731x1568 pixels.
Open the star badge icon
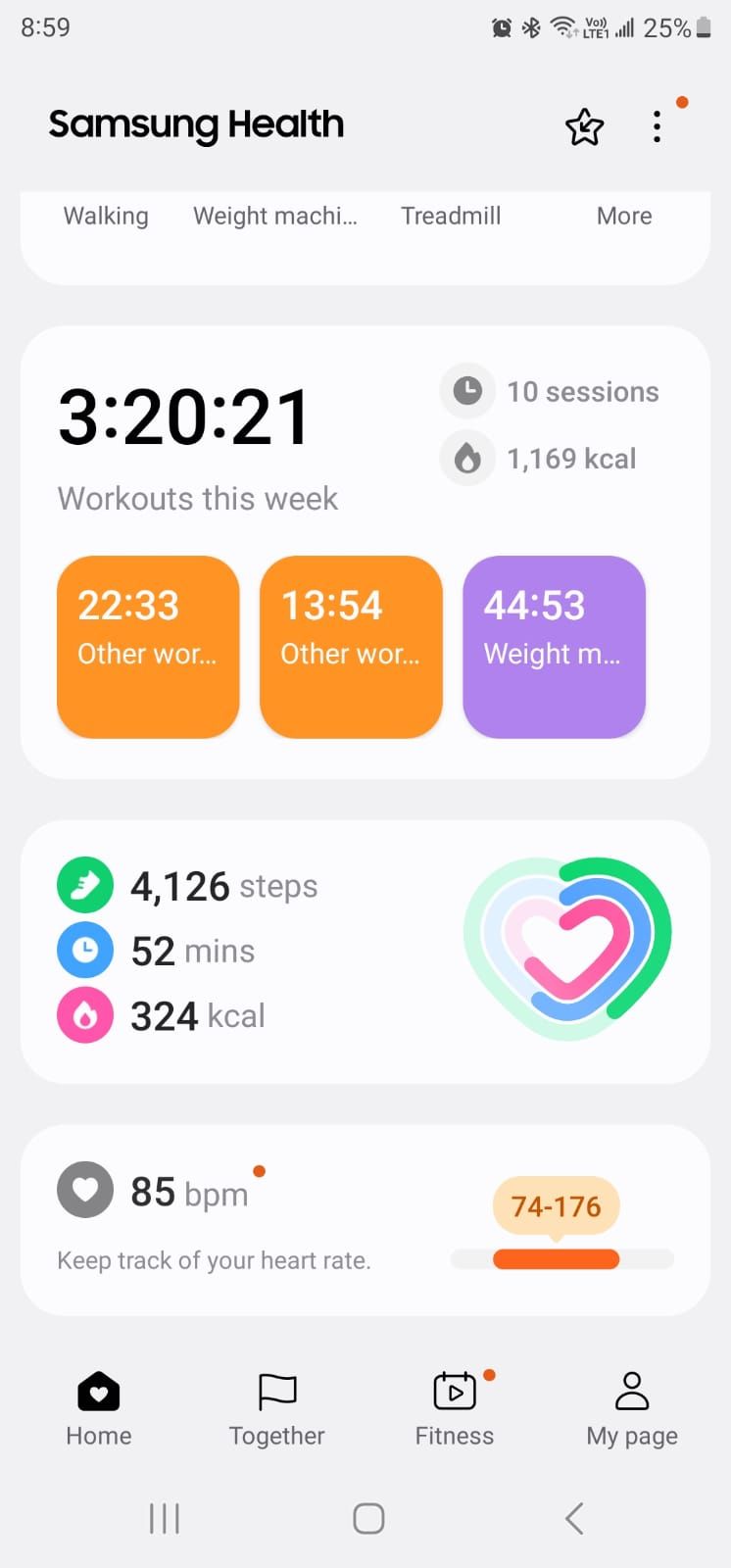pos(584,126)
